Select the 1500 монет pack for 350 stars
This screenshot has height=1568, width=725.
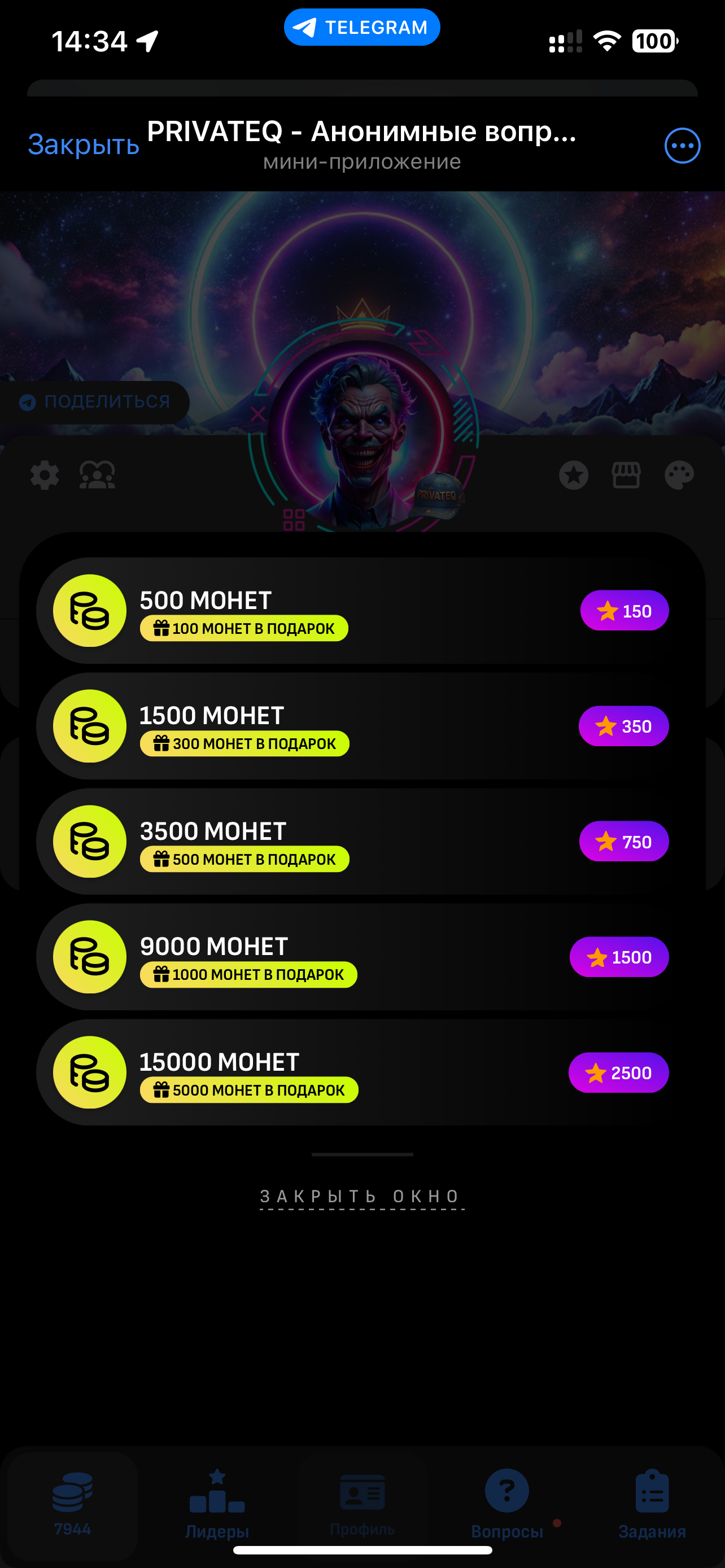pos(623,726)
